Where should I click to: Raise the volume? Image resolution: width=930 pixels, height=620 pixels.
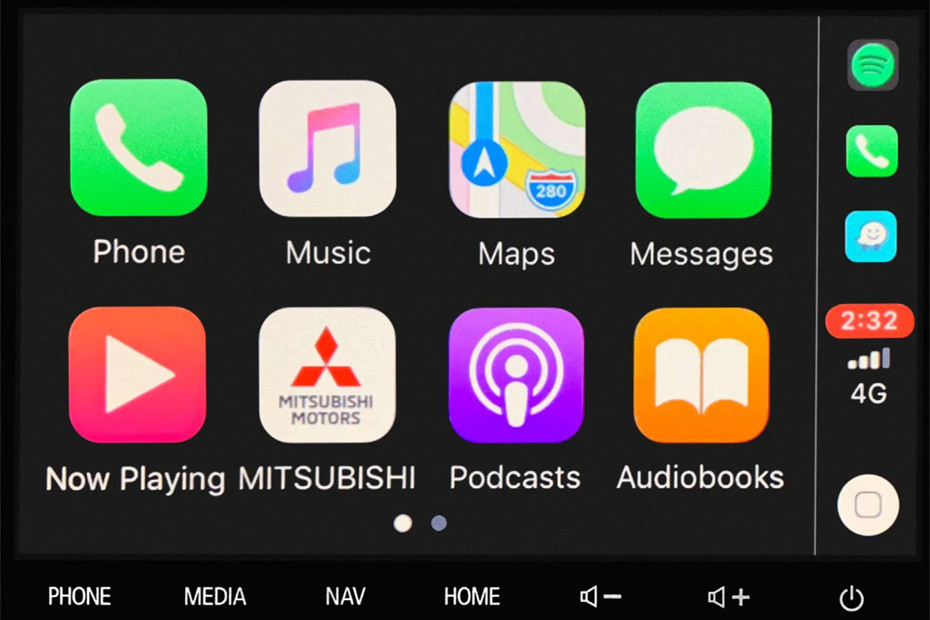(729, 597)
